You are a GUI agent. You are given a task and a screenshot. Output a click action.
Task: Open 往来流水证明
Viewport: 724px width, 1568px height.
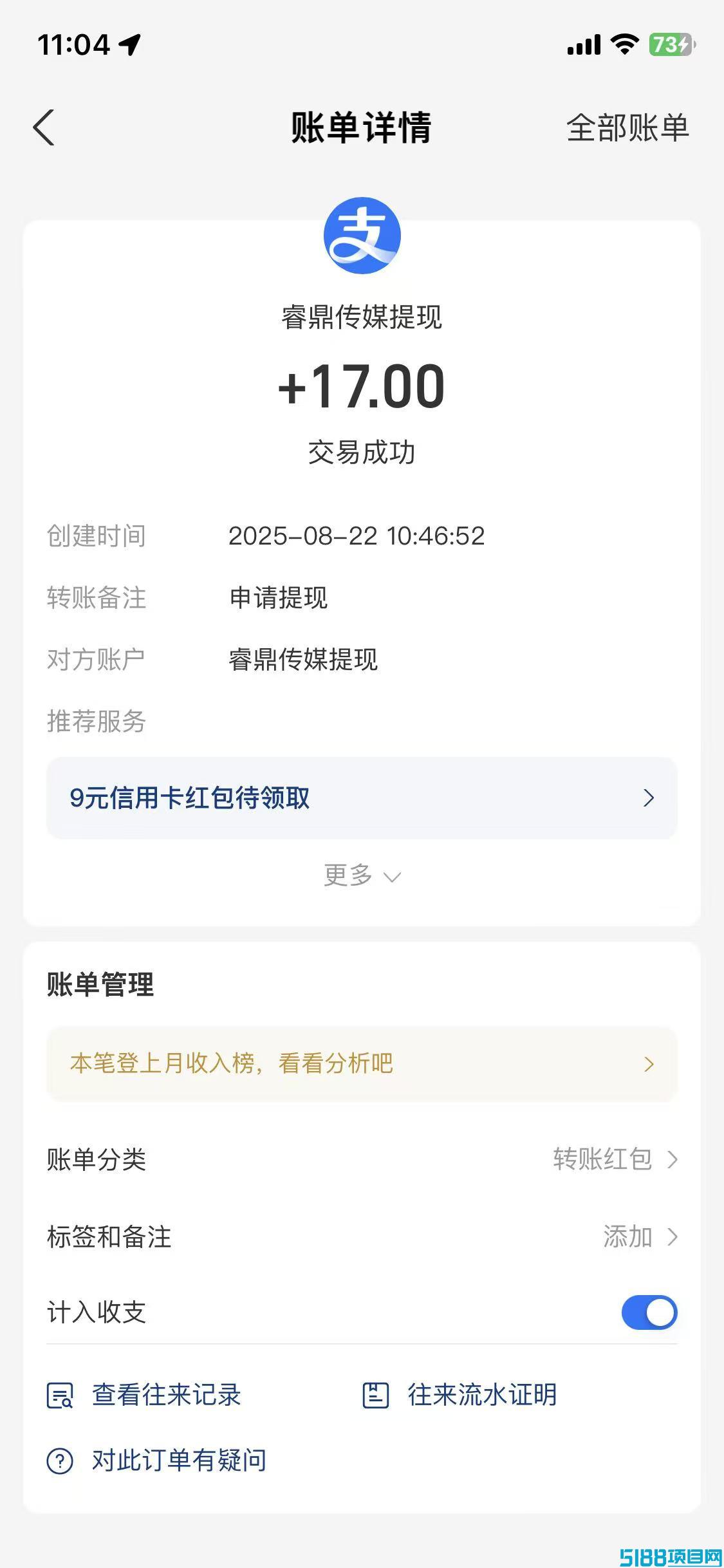pyautogui.click(x=459, y=1395)
